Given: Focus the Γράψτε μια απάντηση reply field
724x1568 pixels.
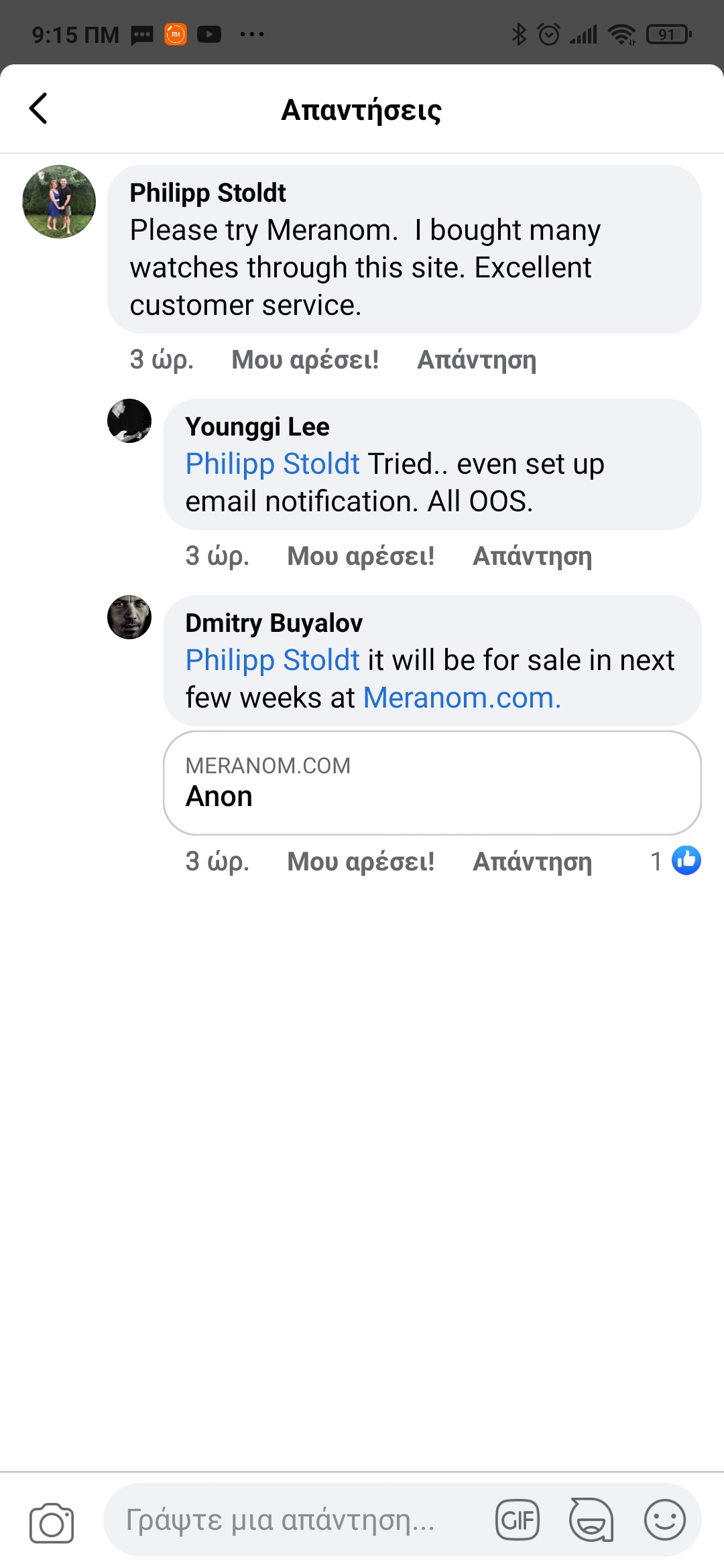Looking at the screenshot, I should (x=295, y=1520).
